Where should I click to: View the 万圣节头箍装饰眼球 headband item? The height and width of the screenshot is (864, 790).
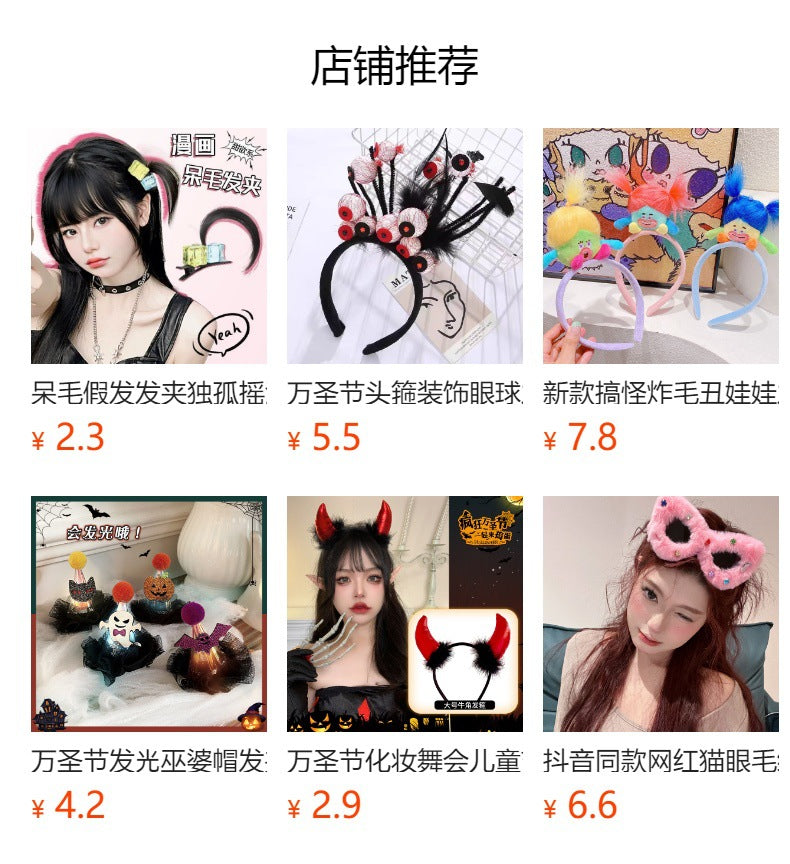coord(404,246)
